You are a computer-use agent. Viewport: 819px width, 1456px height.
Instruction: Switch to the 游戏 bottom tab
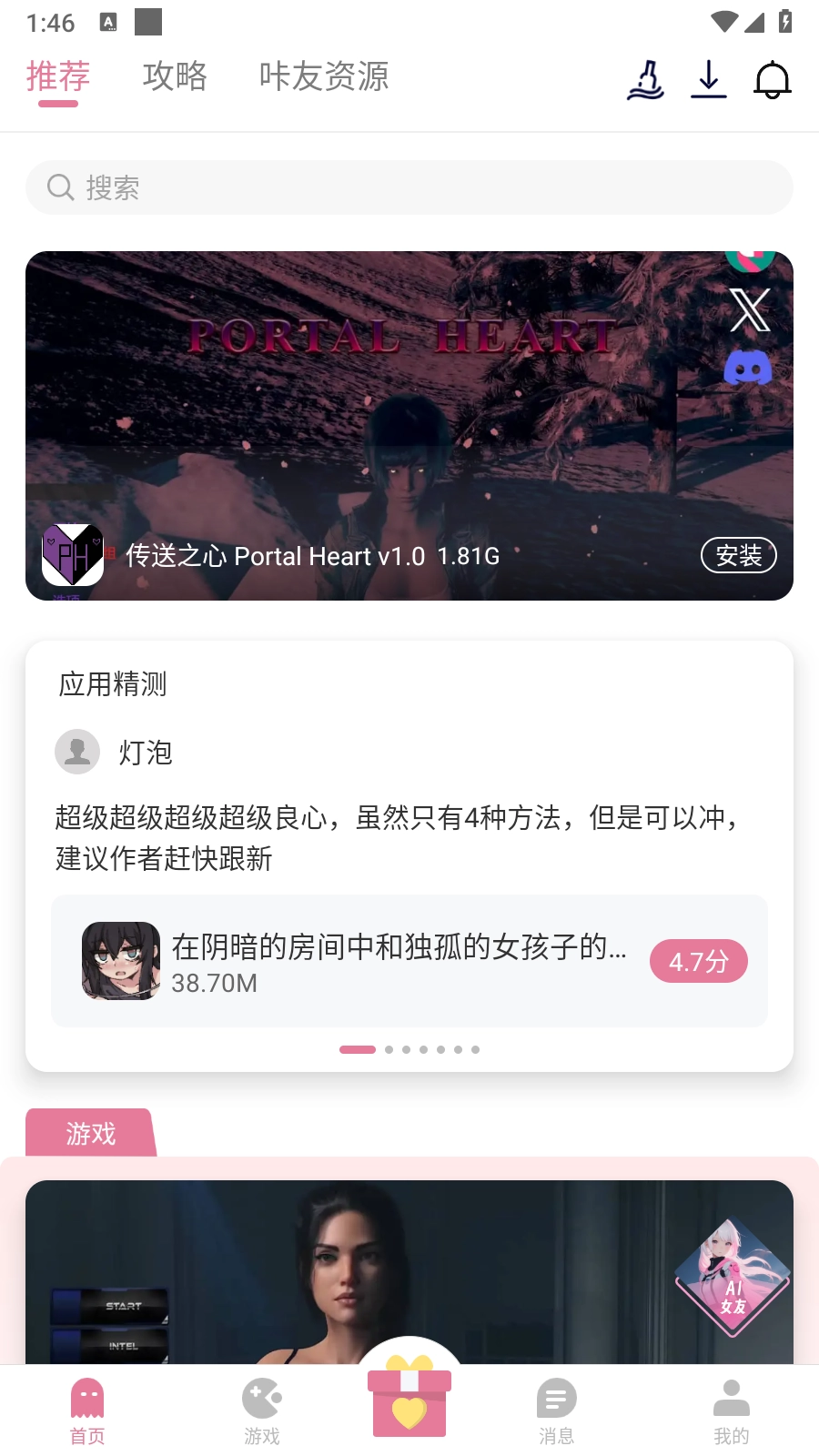point(262,1410)
